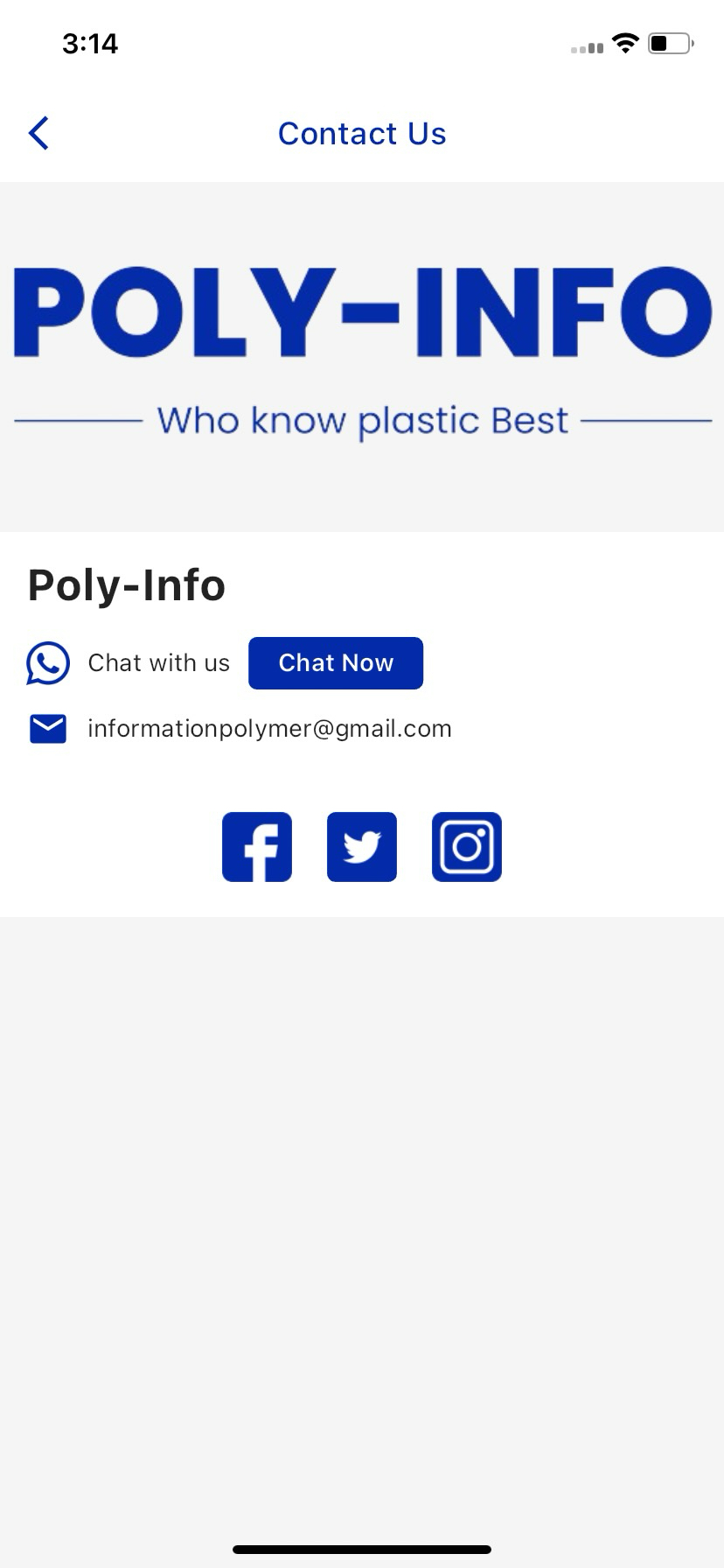Tap the Chat Now button
The image size is (724, 1568).
tap(336, 663)
